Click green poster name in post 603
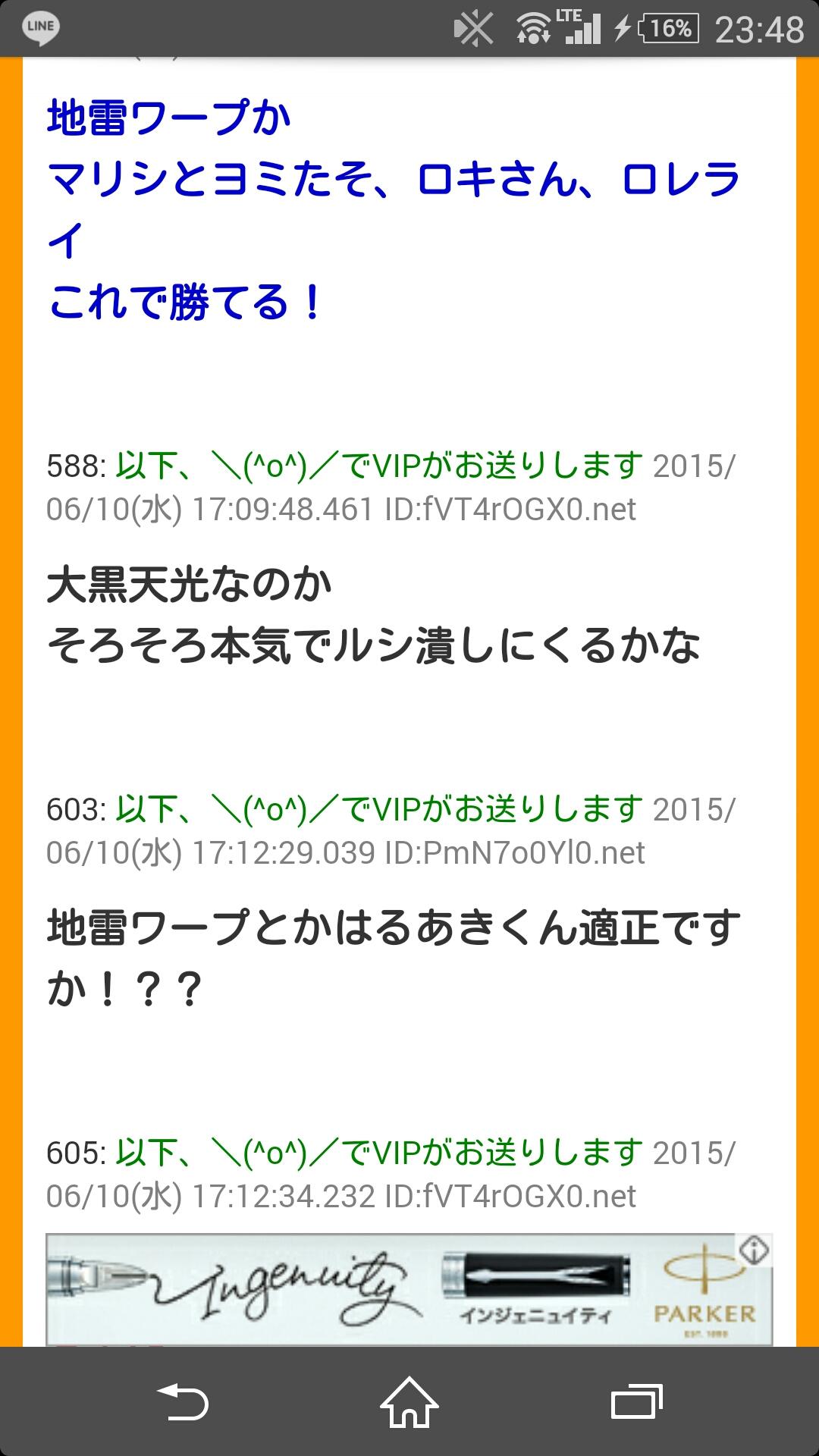Screen dimensions: 819x1456 (x=375, y=807)
